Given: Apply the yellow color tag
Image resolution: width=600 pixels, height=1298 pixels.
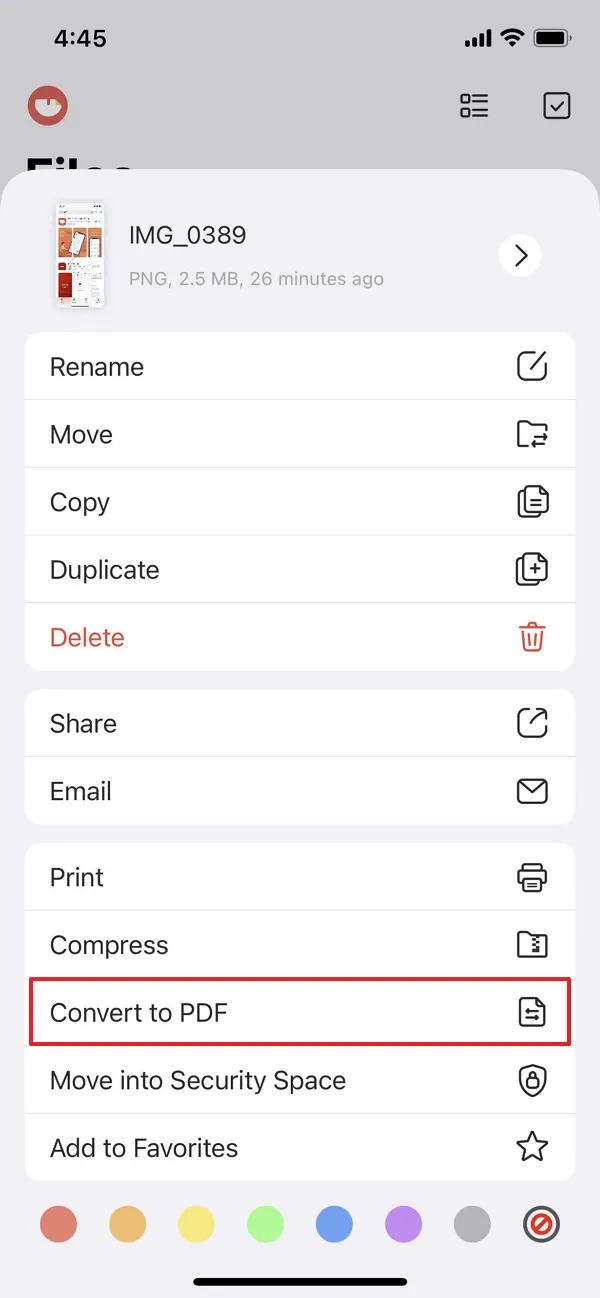Looking at the screenshot, I should 197,1224.
